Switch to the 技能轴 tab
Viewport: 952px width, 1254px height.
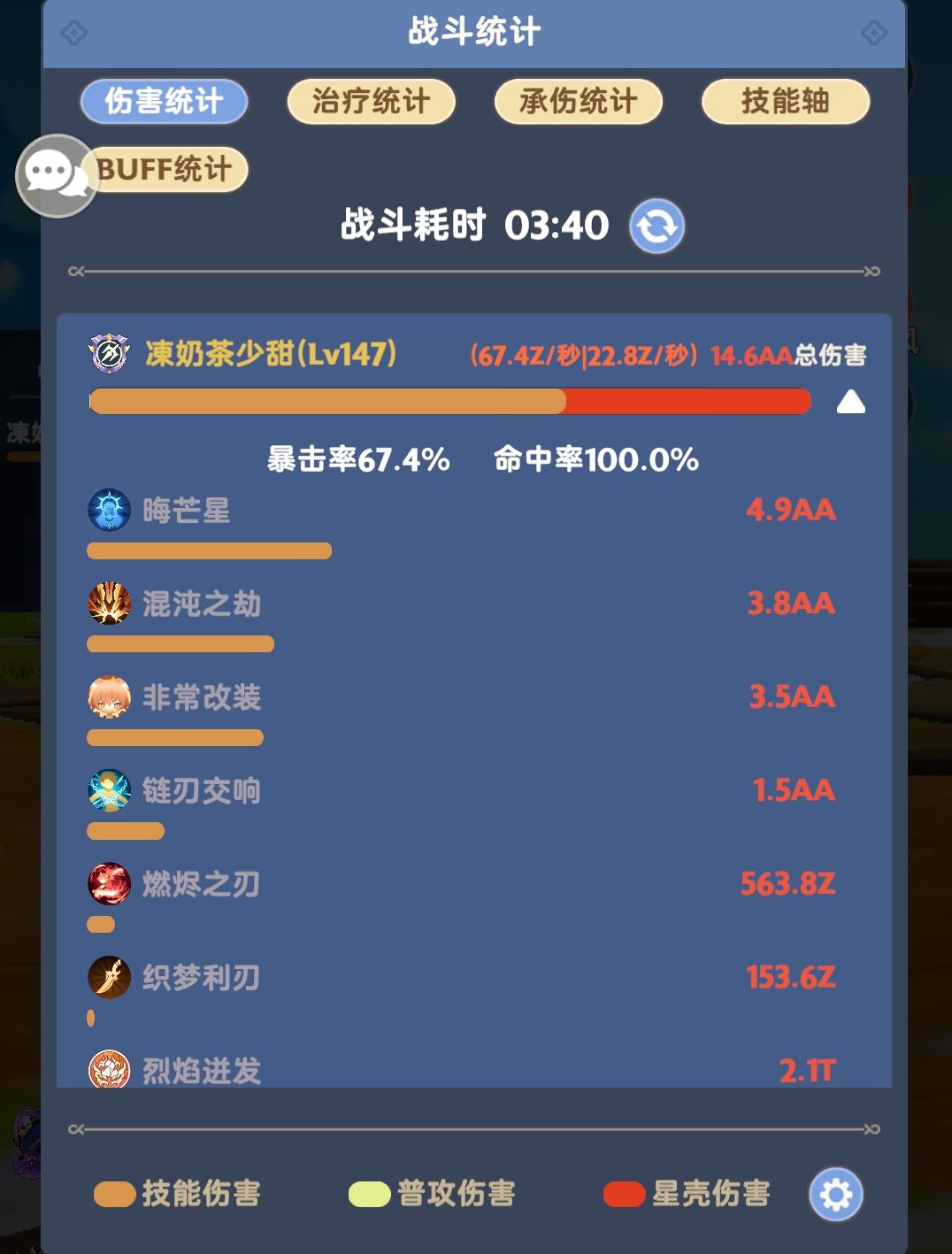[x=784, y=101]
